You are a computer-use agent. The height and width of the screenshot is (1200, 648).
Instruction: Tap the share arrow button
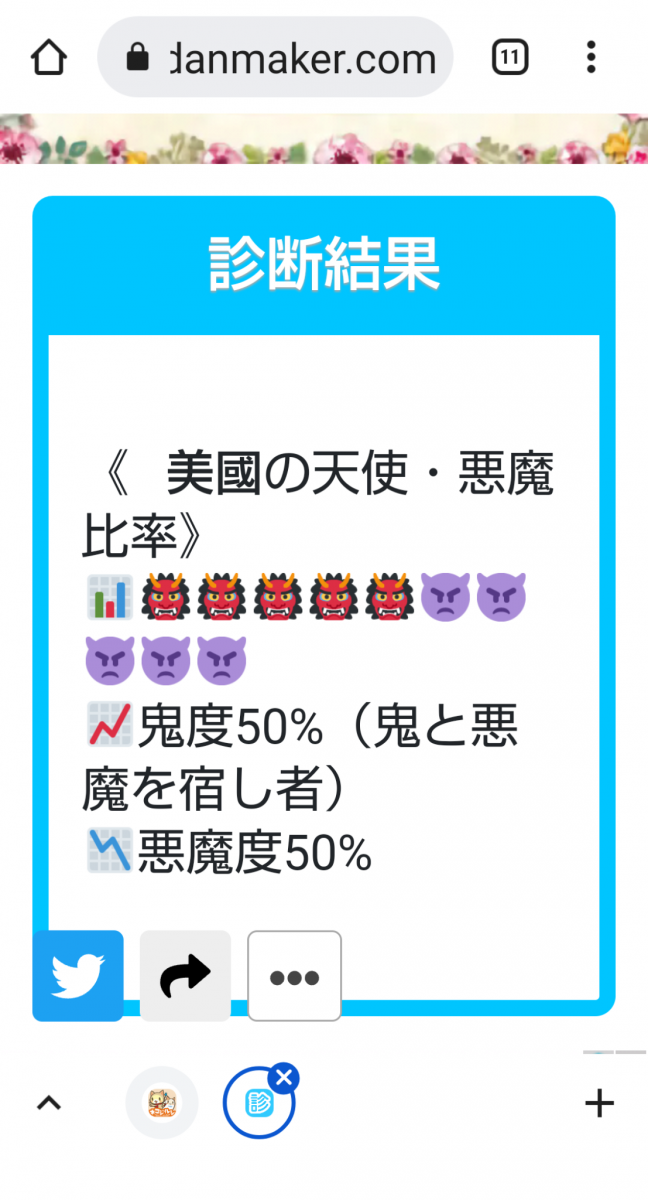pos(185,976)
